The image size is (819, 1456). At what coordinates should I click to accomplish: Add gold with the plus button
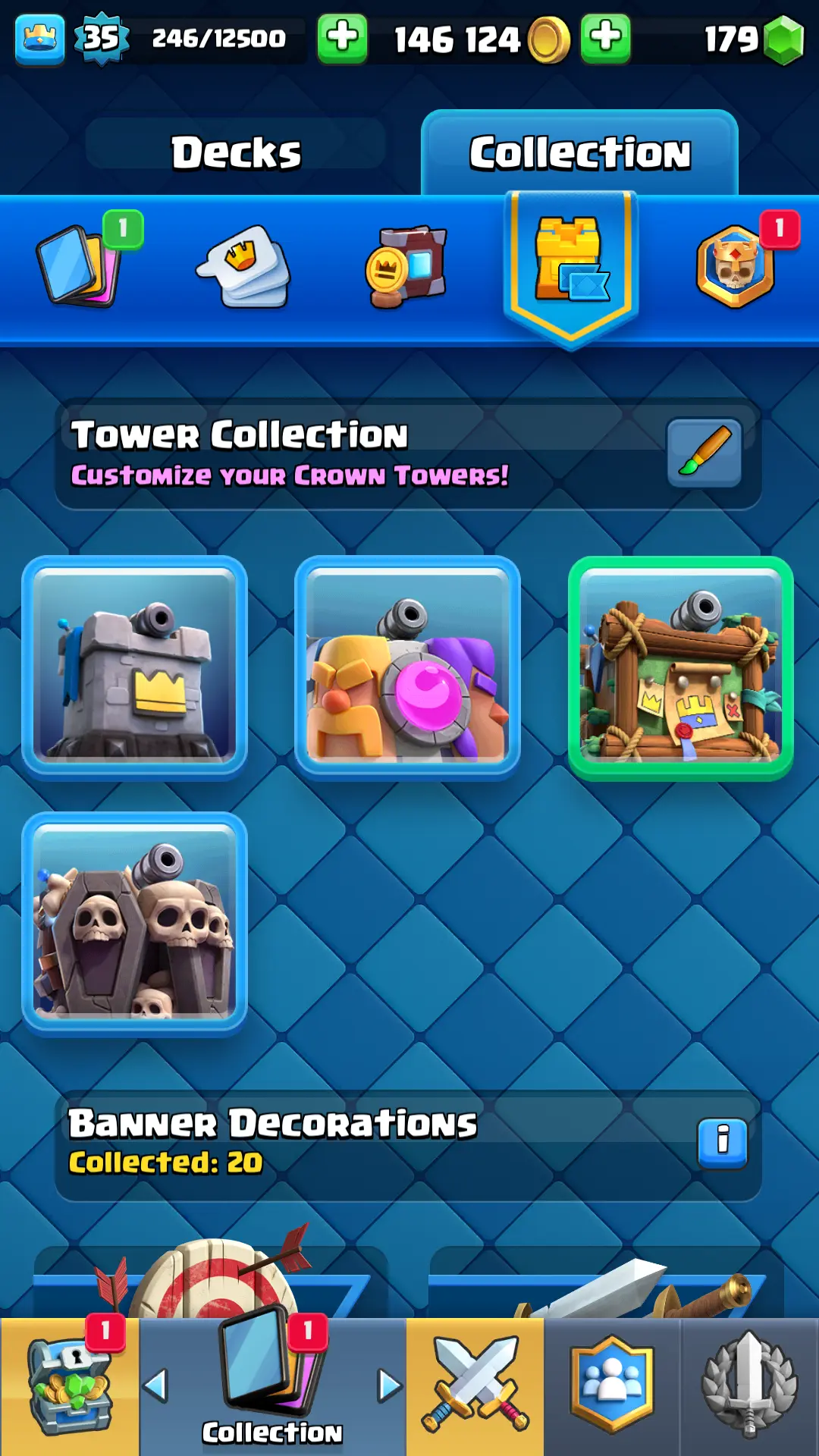605,38
